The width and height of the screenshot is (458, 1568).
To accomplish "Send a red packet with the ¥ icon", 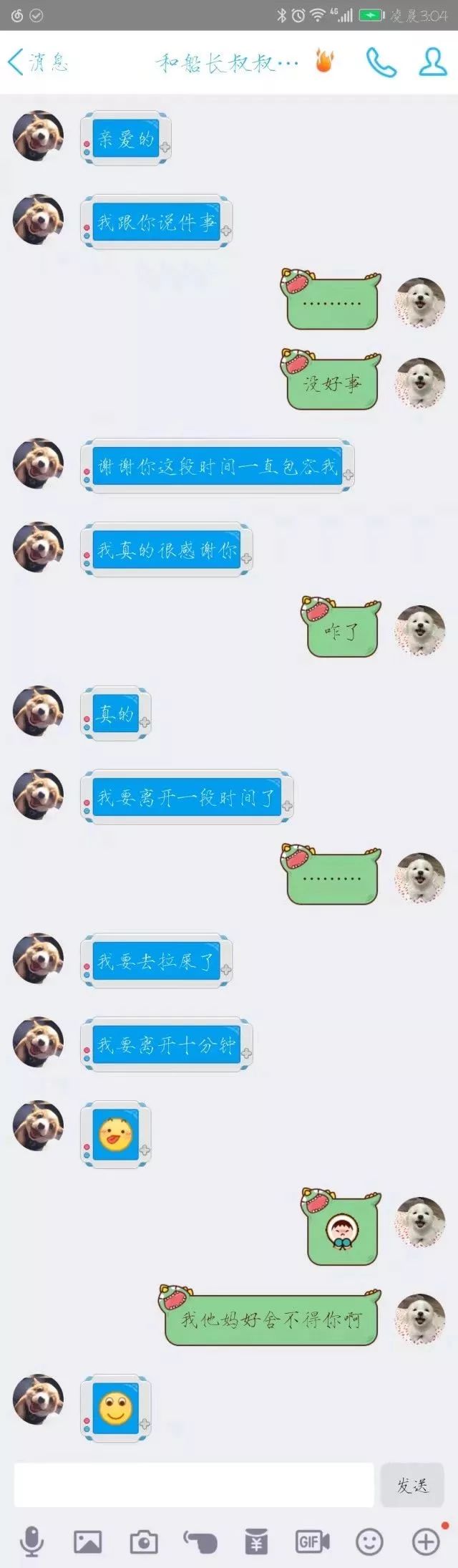I will 256,1541.
